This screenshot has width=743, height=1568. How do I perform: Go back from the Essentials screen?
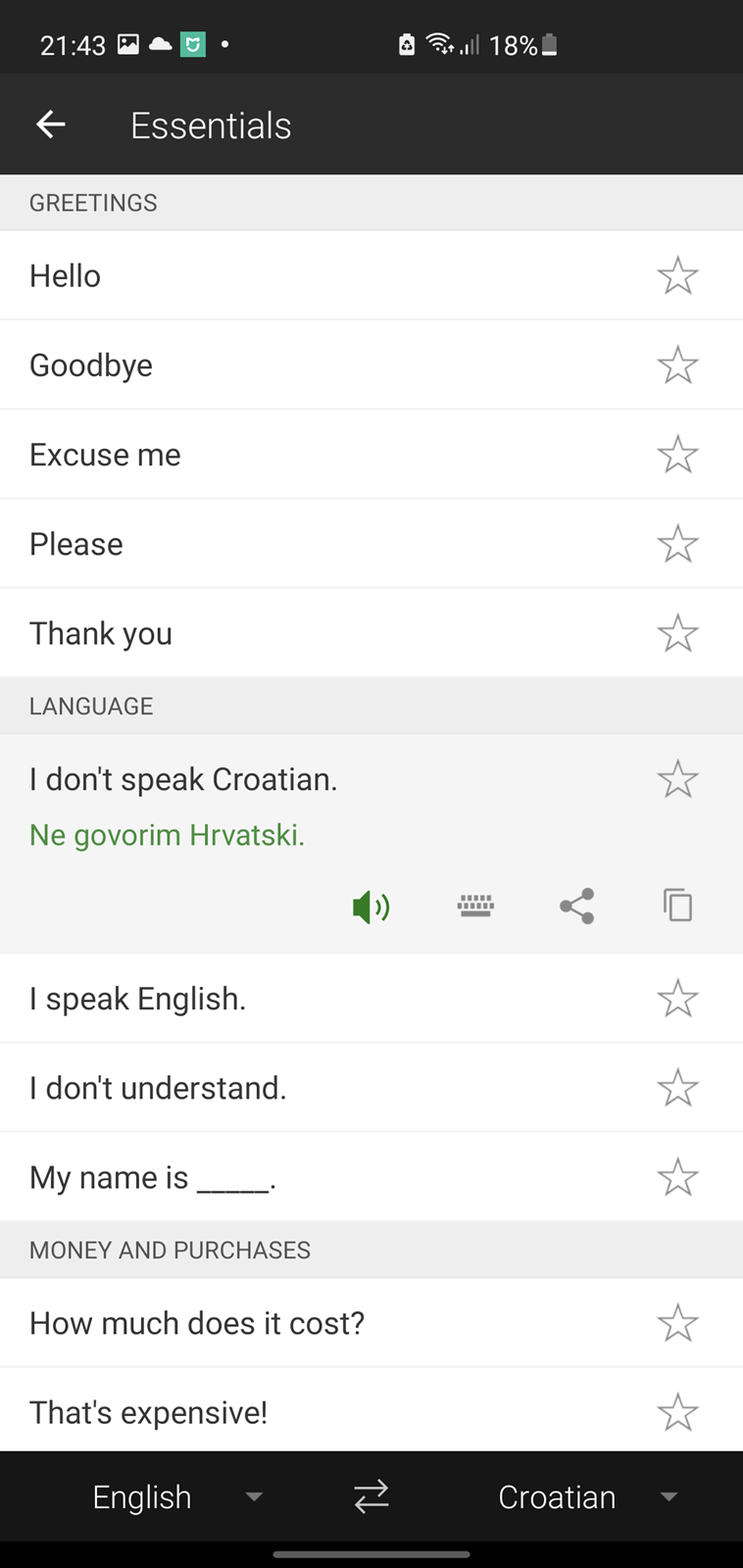pos(51,124)
